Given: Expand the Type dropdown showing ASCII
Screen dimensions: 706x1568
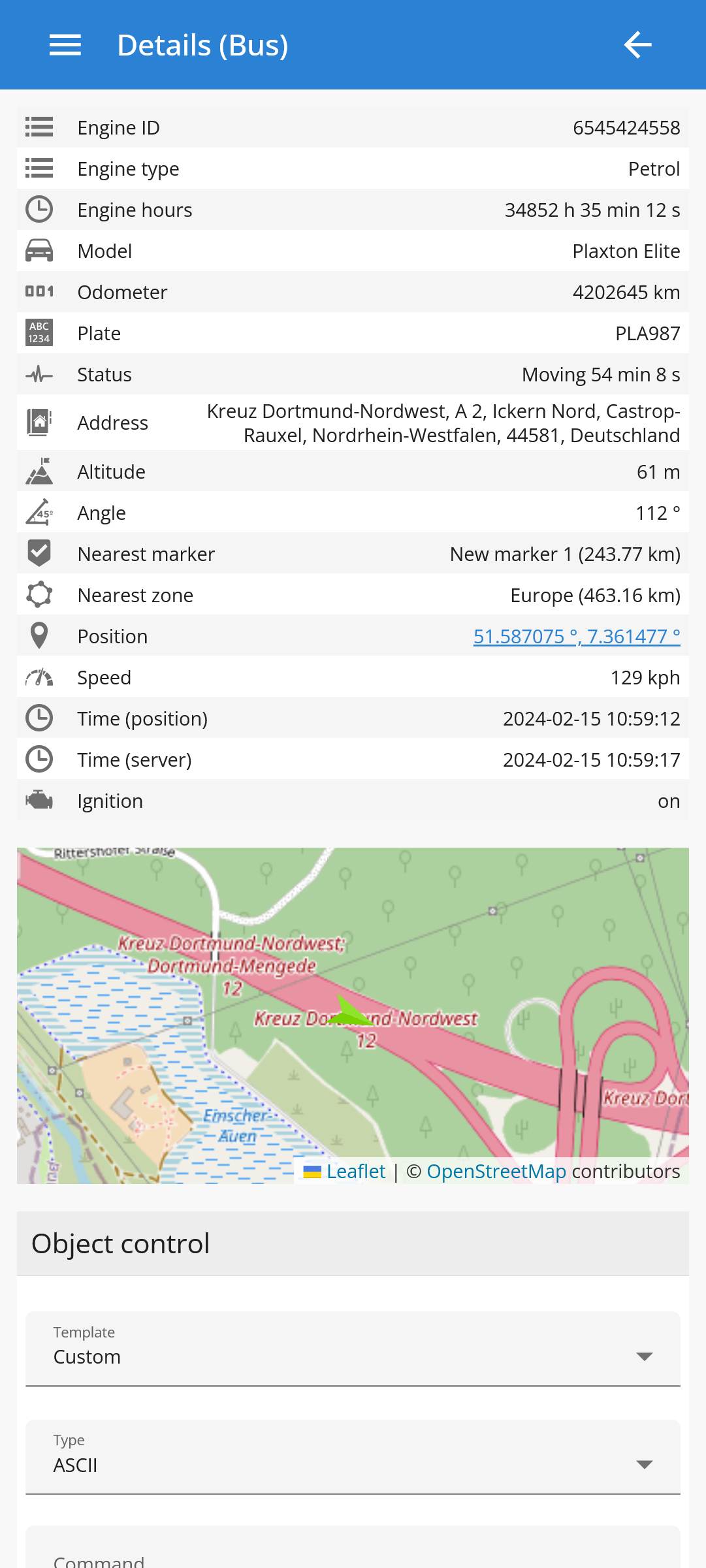Looking at the screenshot, I should point(353,1457).
